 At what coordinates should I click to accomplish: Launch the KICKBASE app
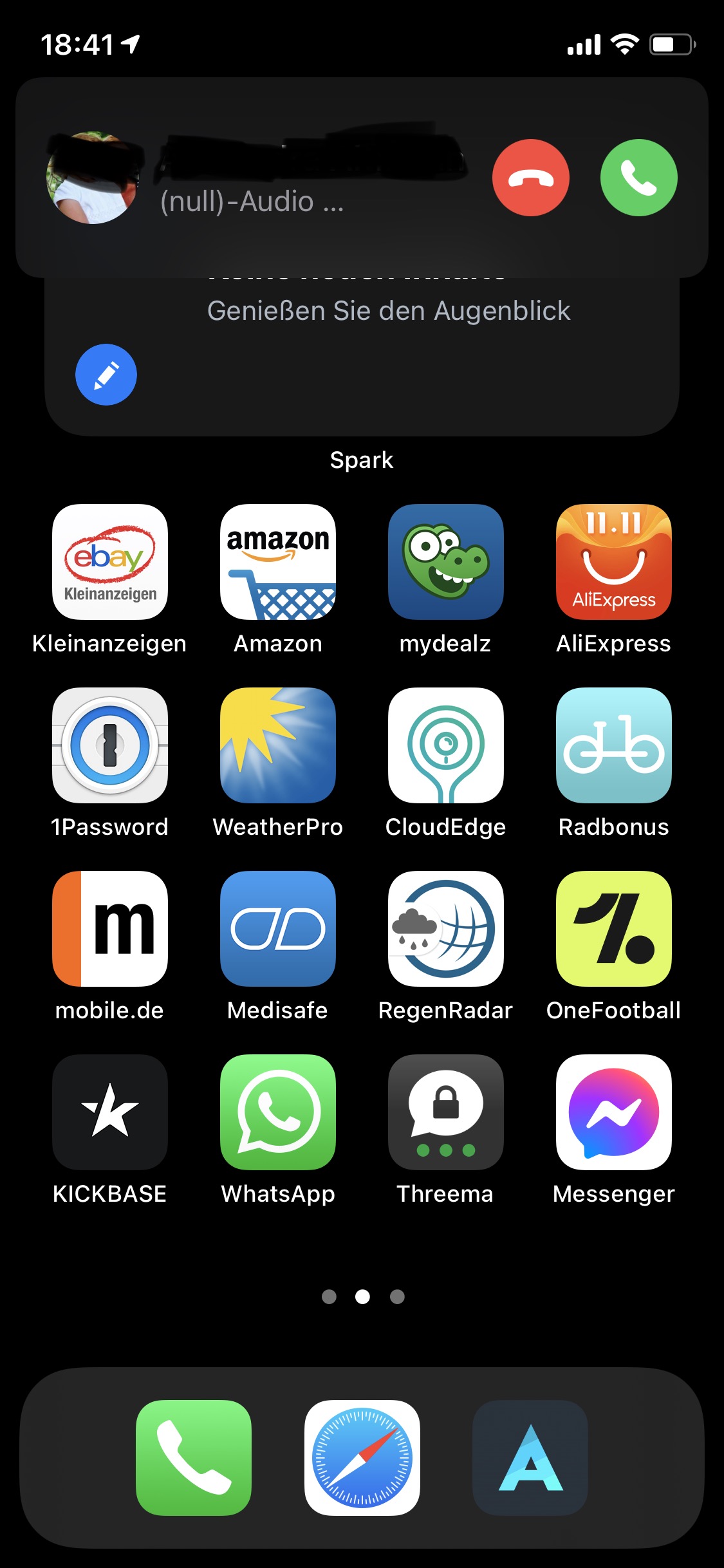(110, 1112)
